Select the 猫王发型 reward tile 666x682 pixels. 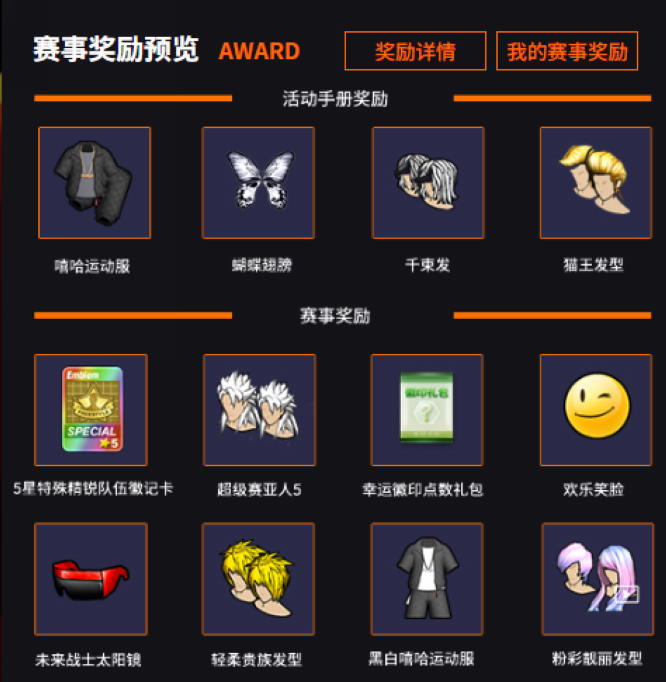pyautogui.click(x=596, y=183)
